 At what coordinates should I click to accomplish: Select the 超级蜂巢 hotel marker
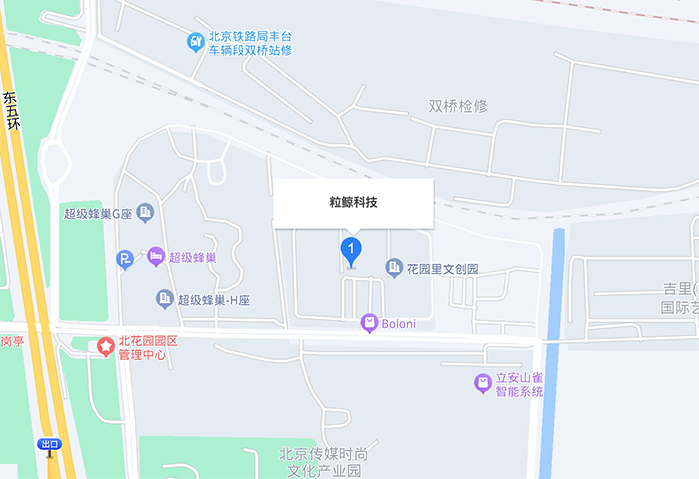click(155, 257)
